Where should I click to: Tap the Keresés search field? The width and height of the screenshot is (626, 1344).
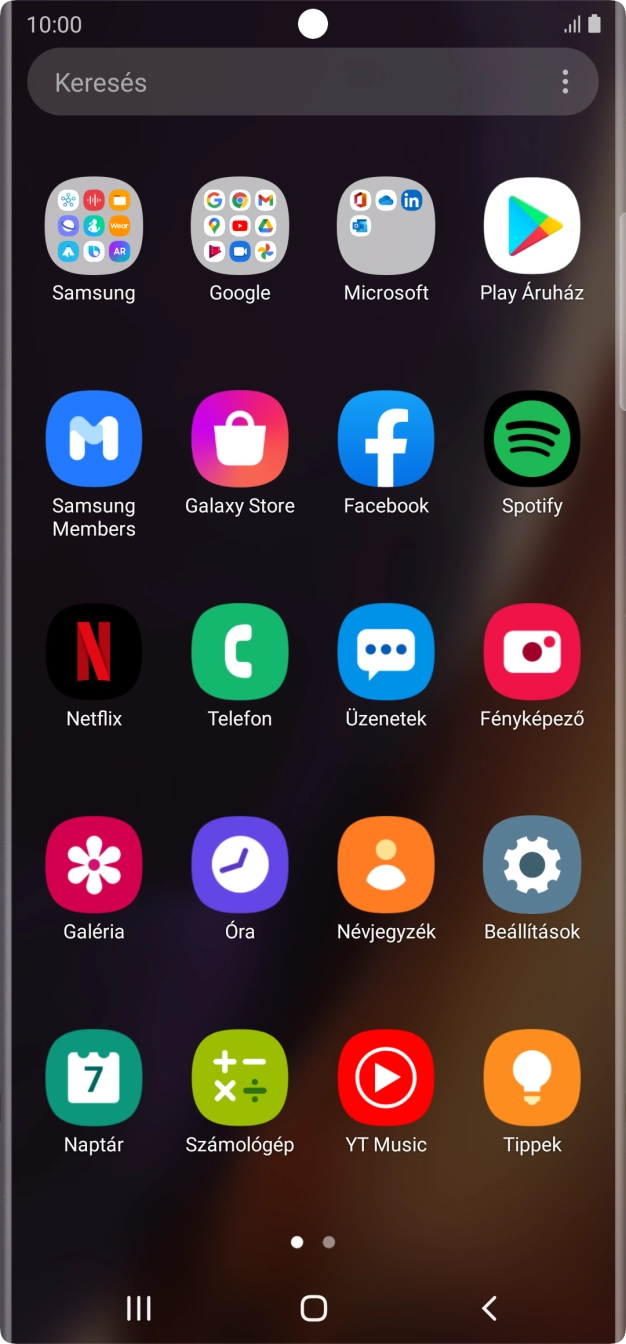pos(290,82)
